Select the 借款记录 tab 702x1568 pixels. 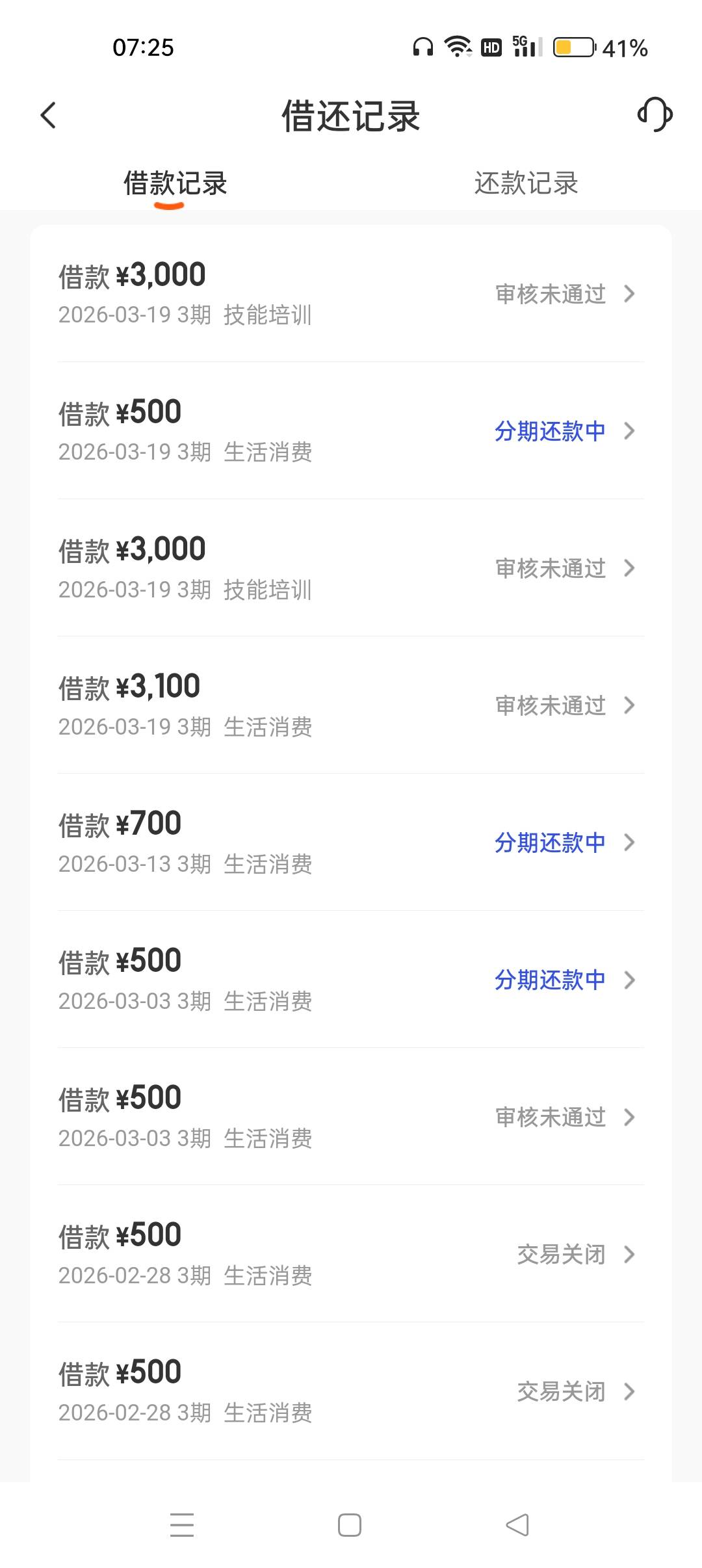pyautogui.click(x=175, y=184)
